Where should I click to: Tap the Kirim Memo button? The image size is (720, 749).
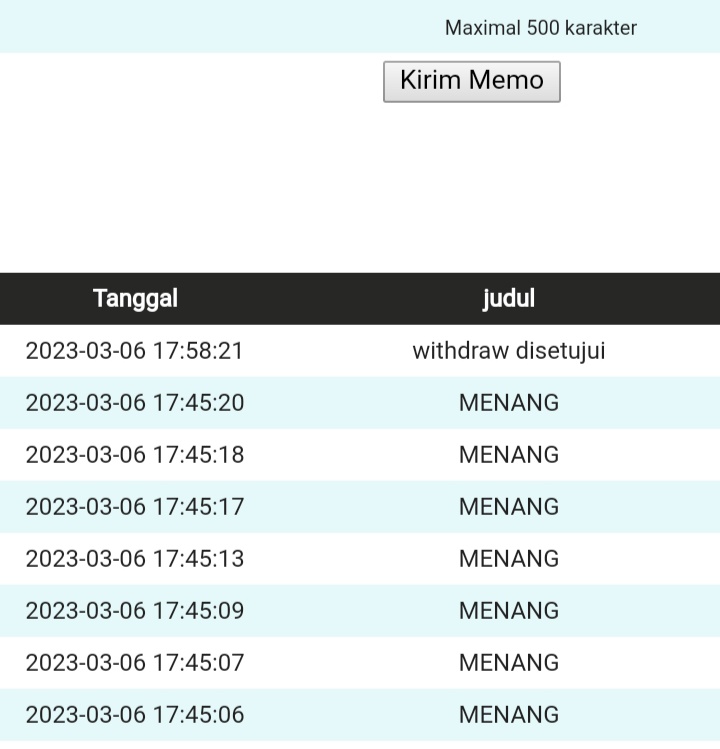[x=471, y=81]
